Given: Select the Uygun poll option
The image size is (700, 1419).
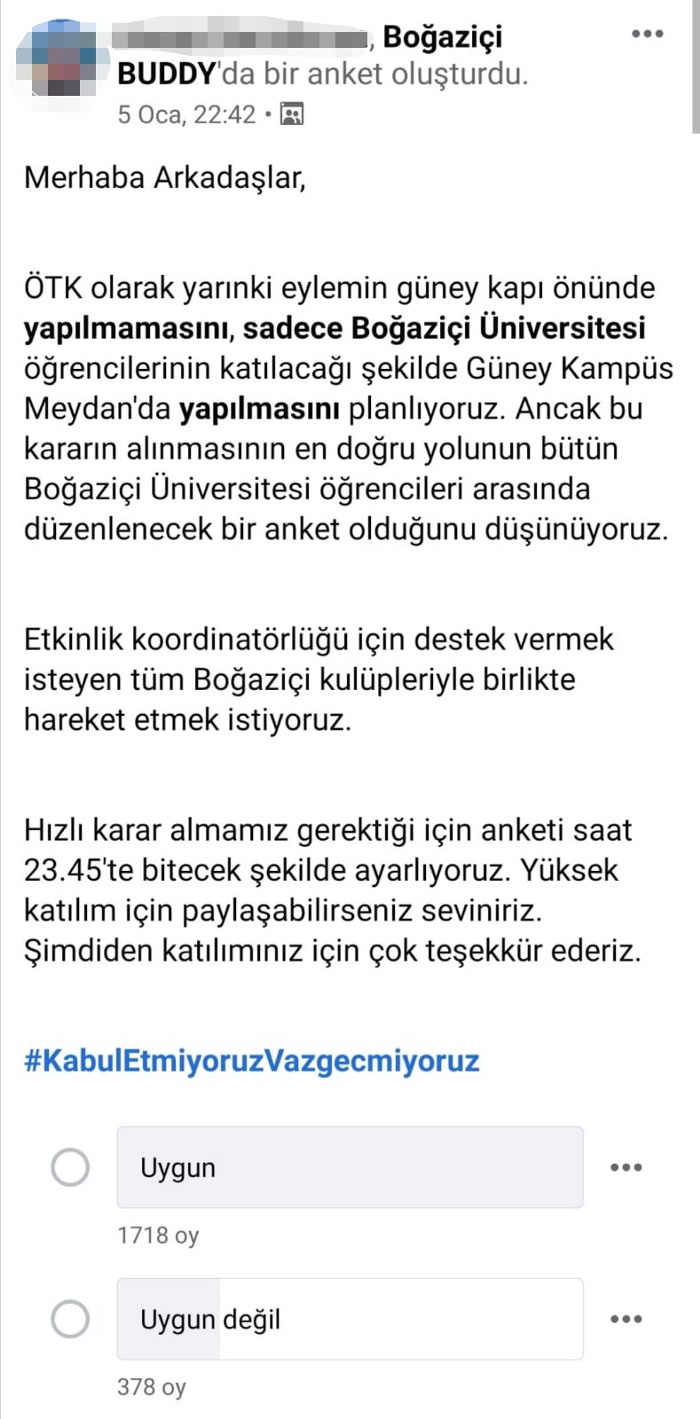Looking at the screenshot, I should point(70,1167).
